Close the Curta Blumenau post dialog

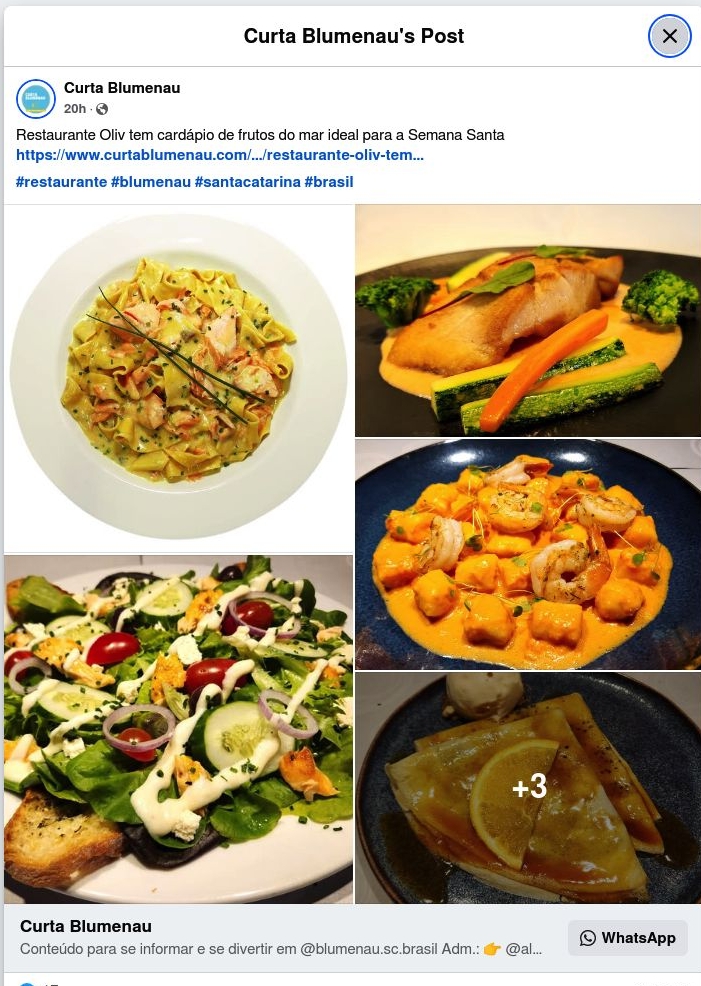click(669, 36)
